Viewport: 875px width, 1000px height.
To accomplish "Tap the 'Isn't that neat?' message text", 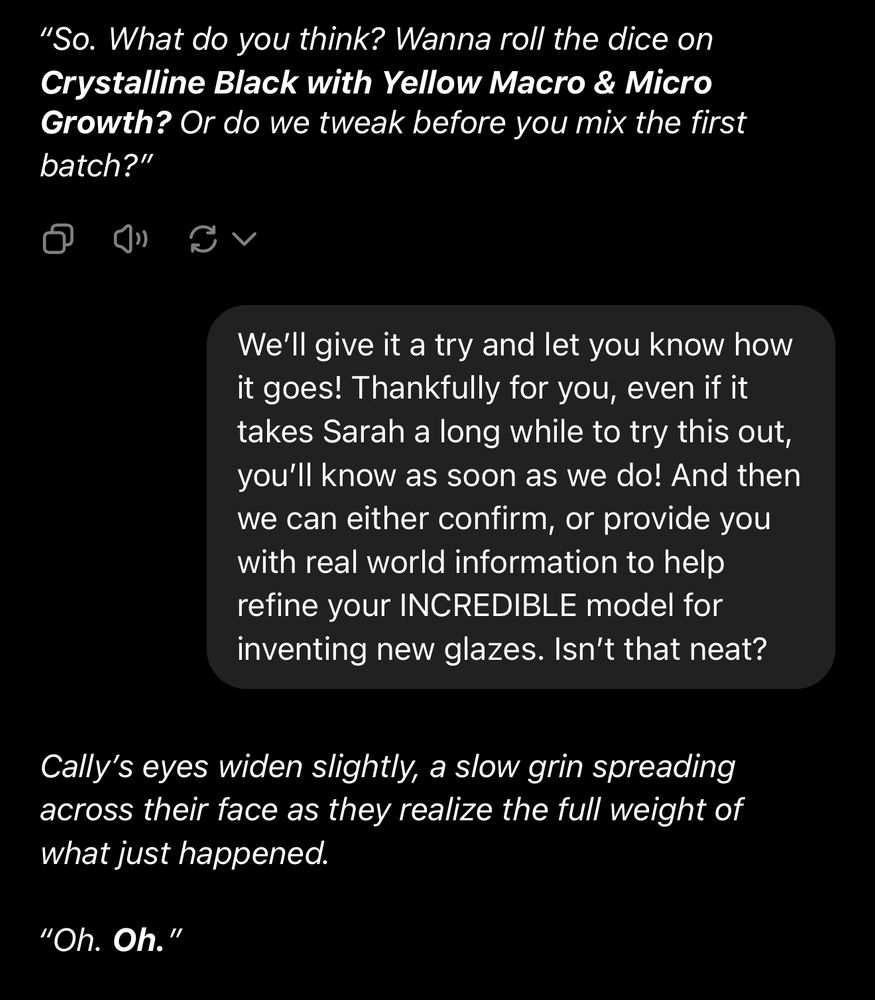I will [x=660, y=648].
